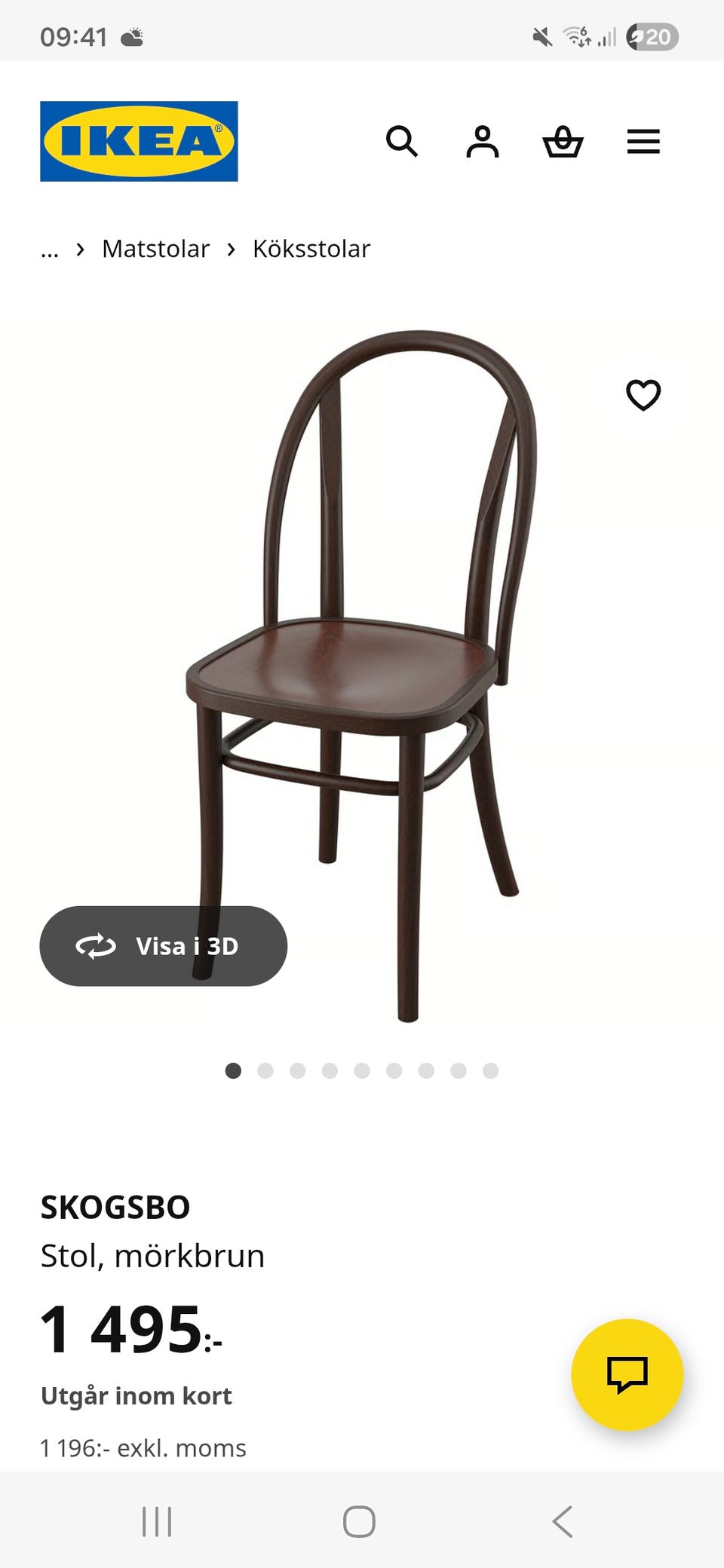
Task: Open the hamburger menu
Action: (643, 141)
